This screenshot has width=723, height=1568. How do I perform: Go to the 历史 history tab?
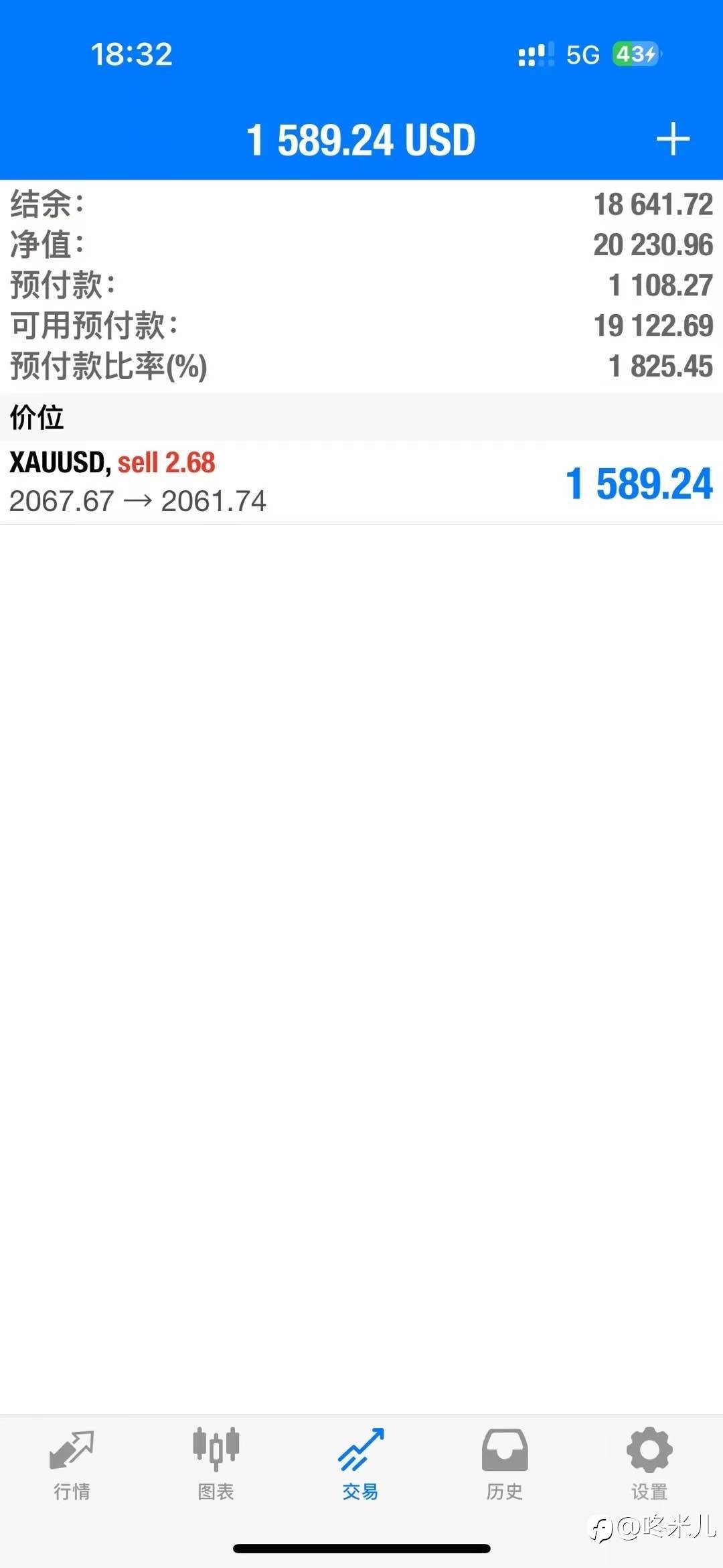point(505,1465)
